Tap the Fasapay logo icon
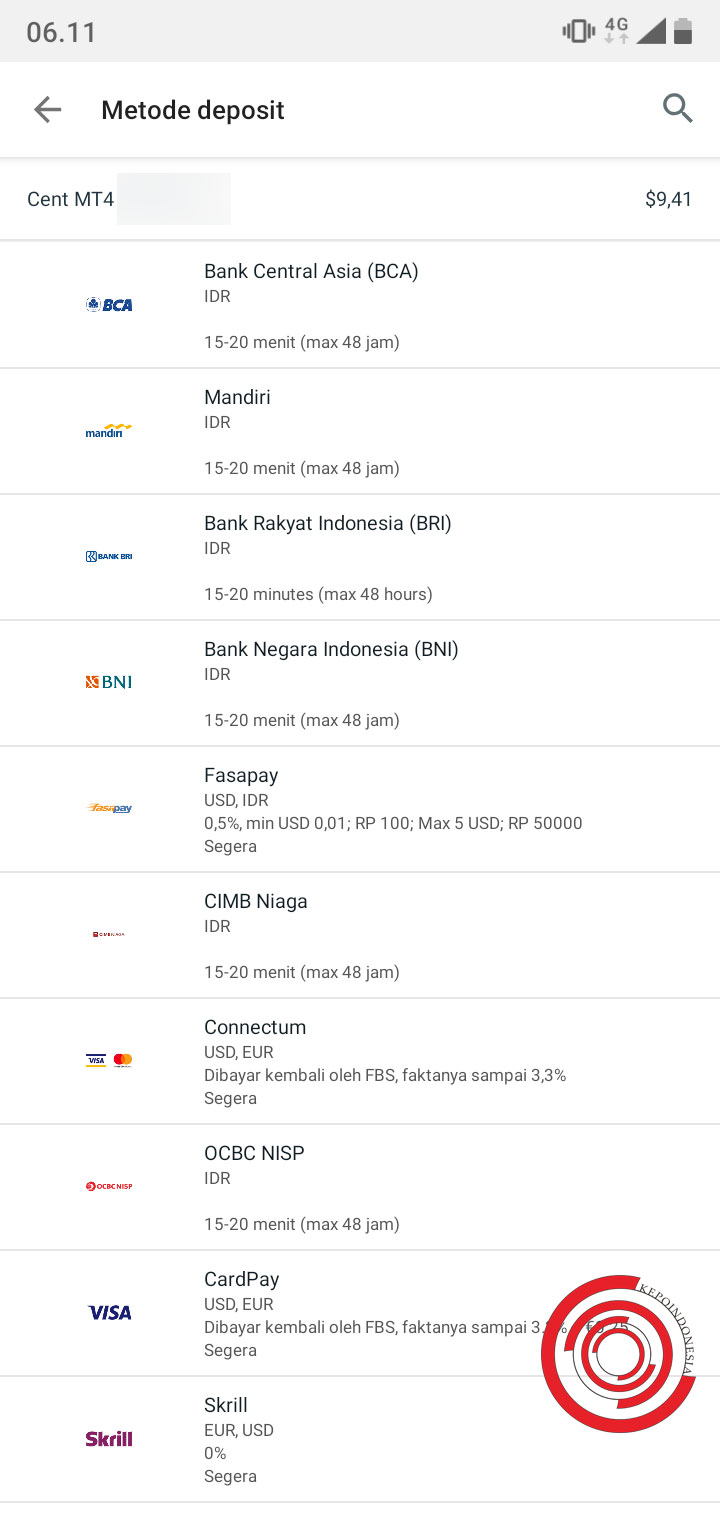This screenshot has height=1520, width=720. [108, 808]
